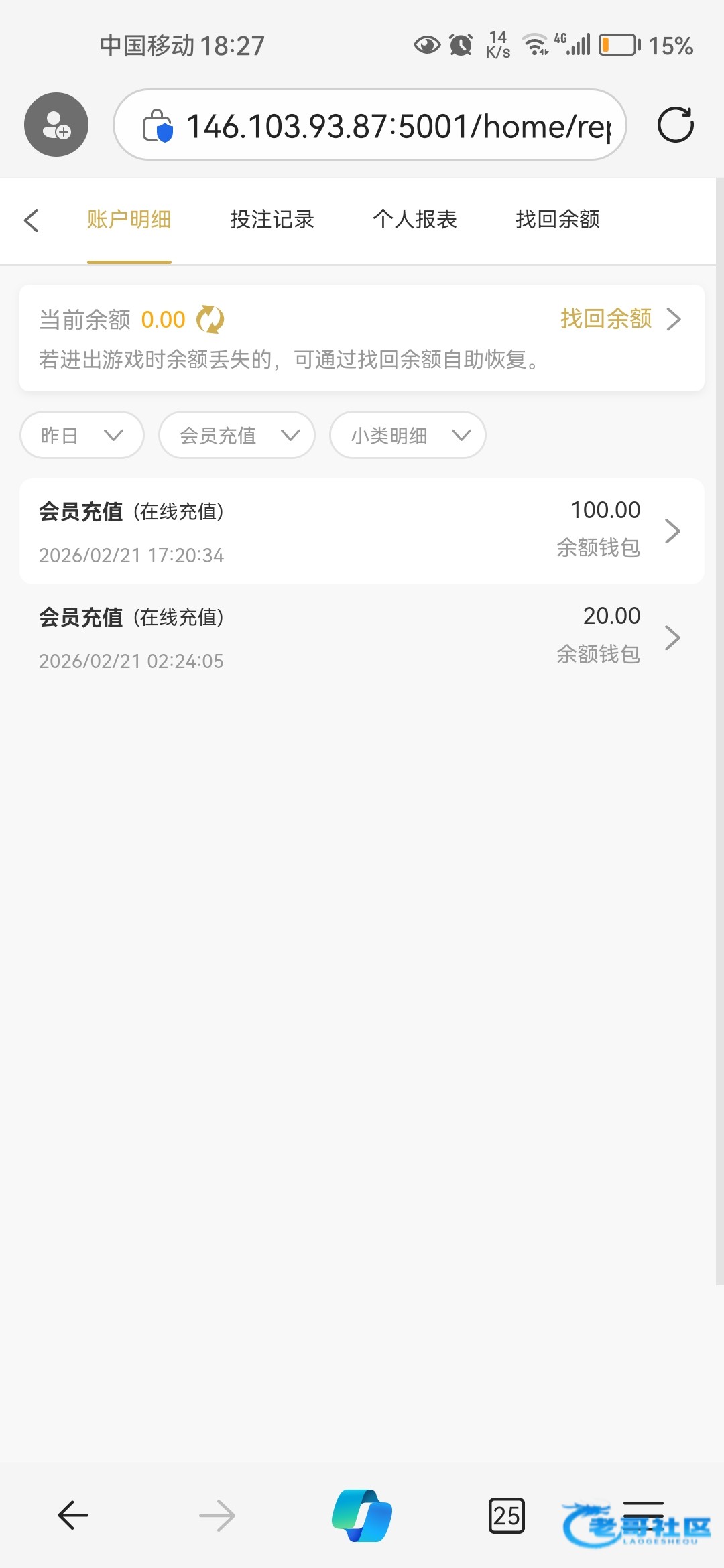724x1568 pixels.
Task: Reload the page
Action: pos(675,125)
